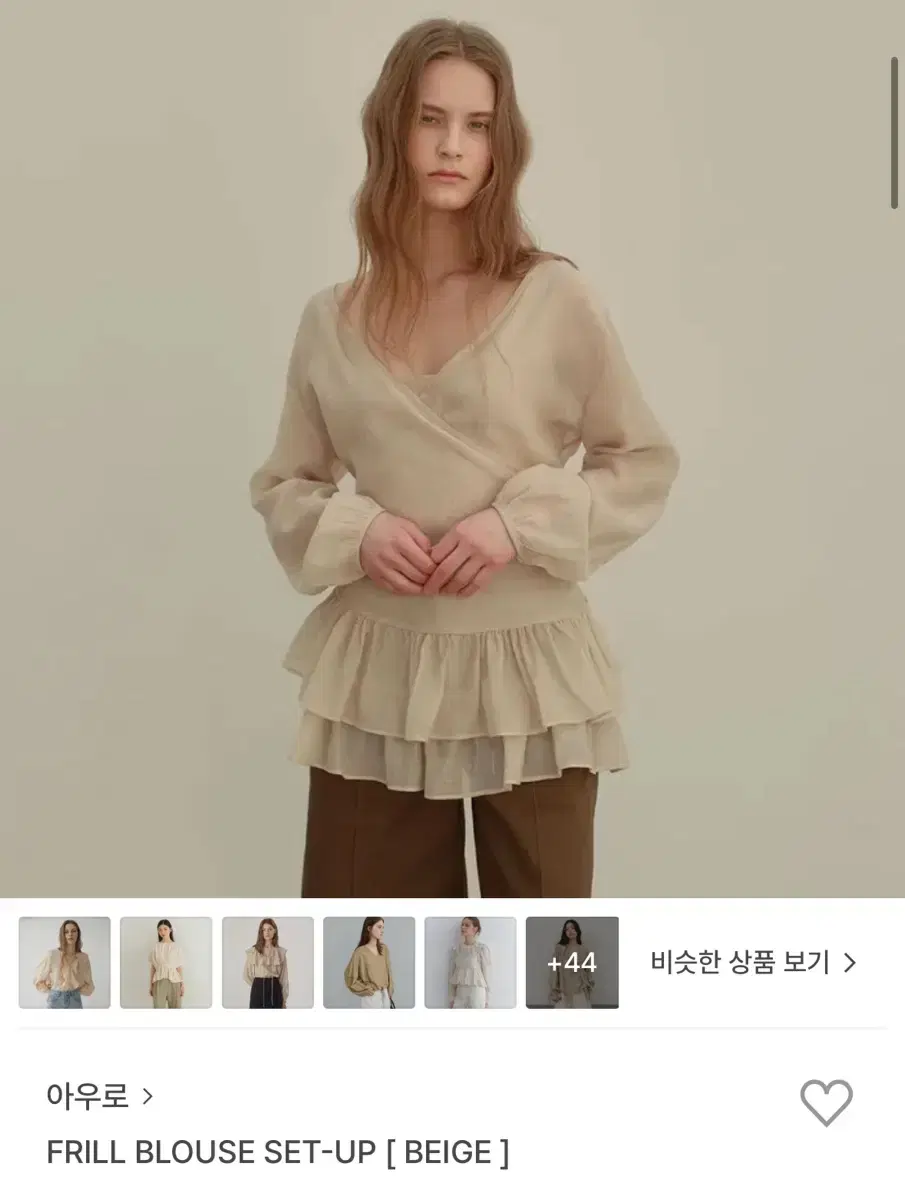Expand the similar products section
This screenshot has width=905, height=1200.
pos(737,964)
